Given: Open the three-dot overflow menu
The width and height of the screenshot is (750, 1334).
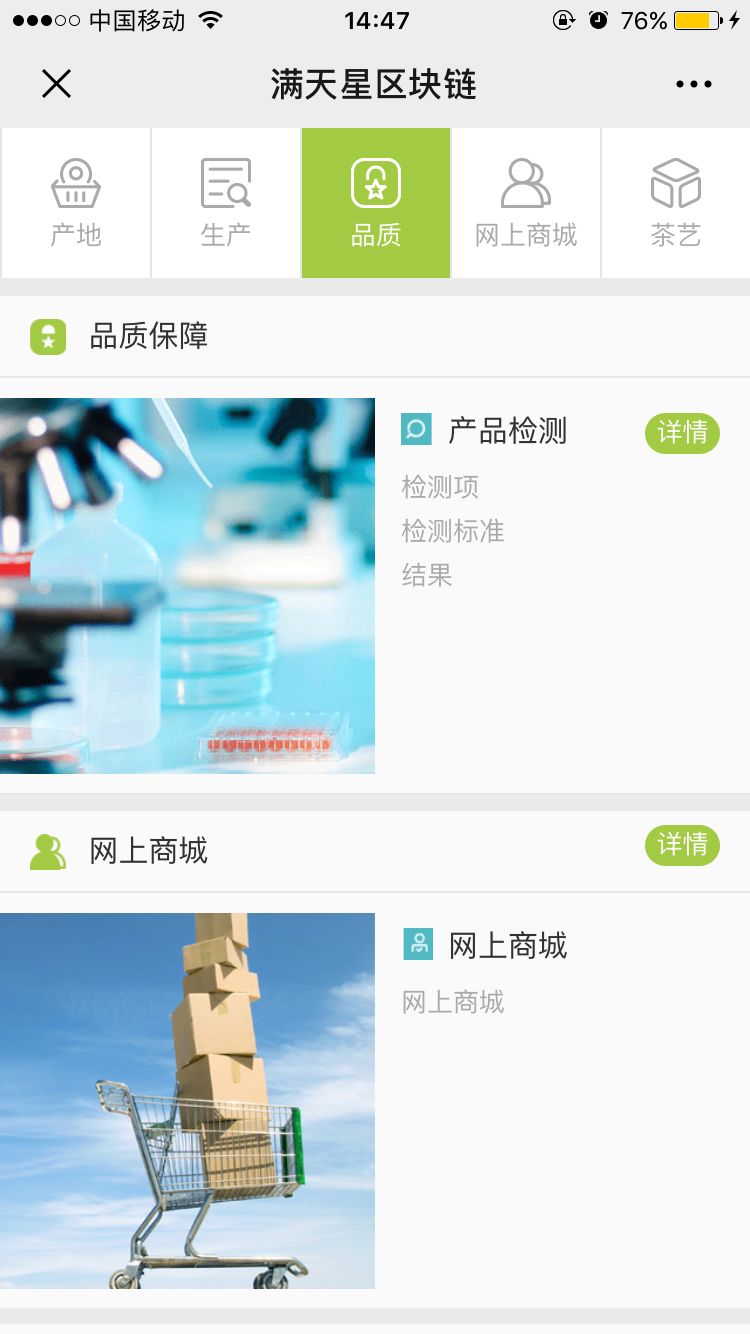Looking at the screenshot, I should [x=693, y=85].
